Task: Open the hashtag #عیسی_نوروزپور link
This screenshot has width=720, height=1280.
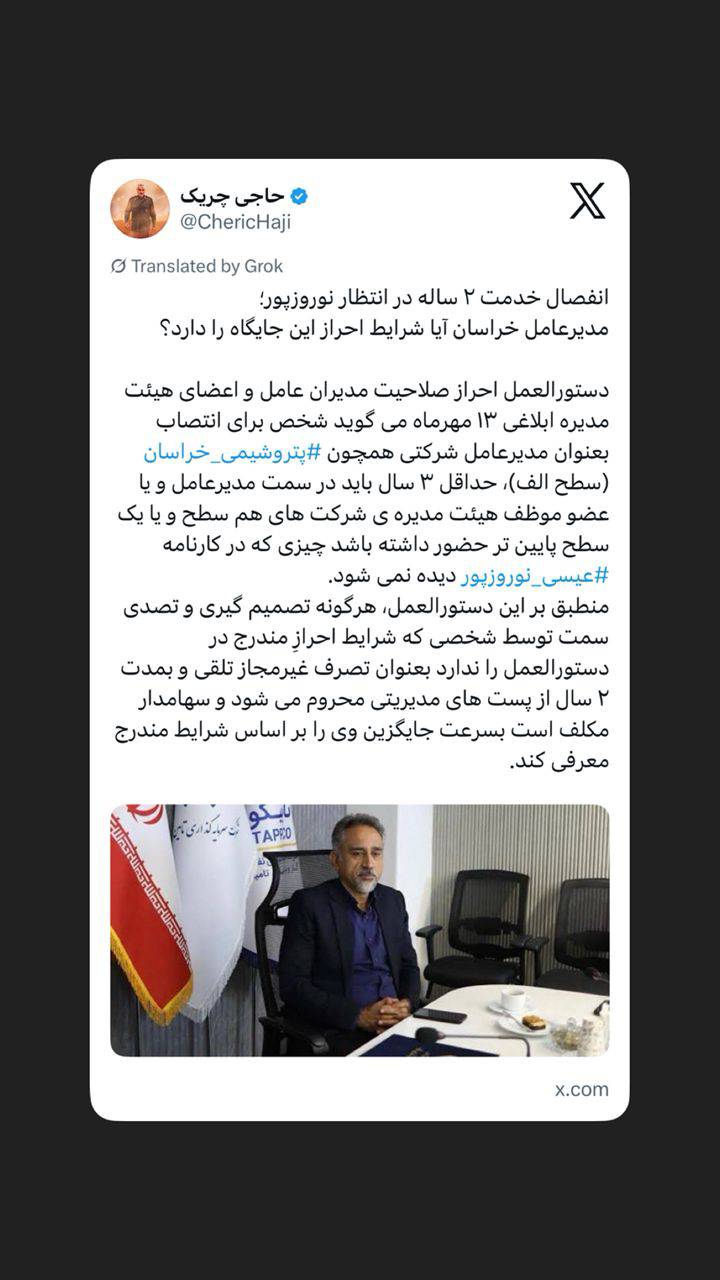Action: pyautogui.click(x=512, y=577)
